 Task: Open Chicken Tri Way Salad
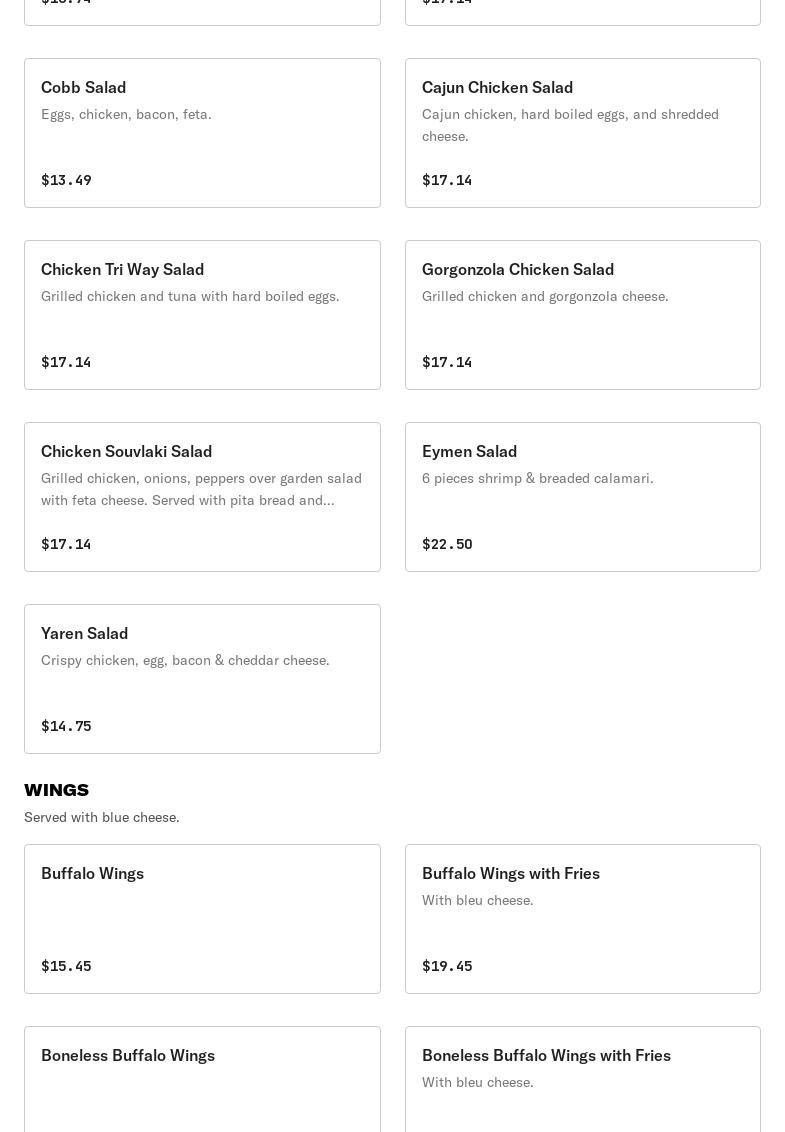click(202, 315)
